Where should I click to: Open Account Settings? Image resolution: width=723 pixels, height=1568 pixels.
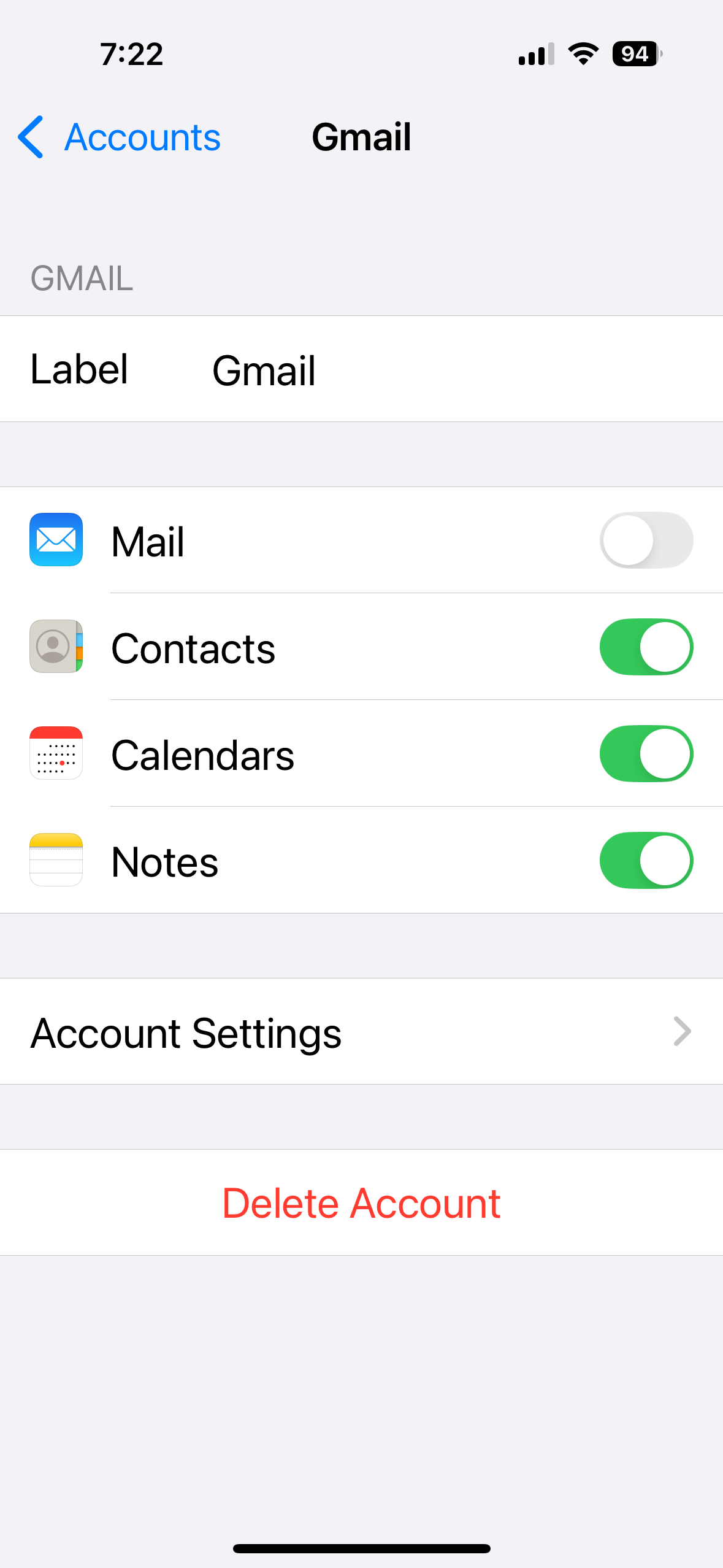click(361, 1032)
